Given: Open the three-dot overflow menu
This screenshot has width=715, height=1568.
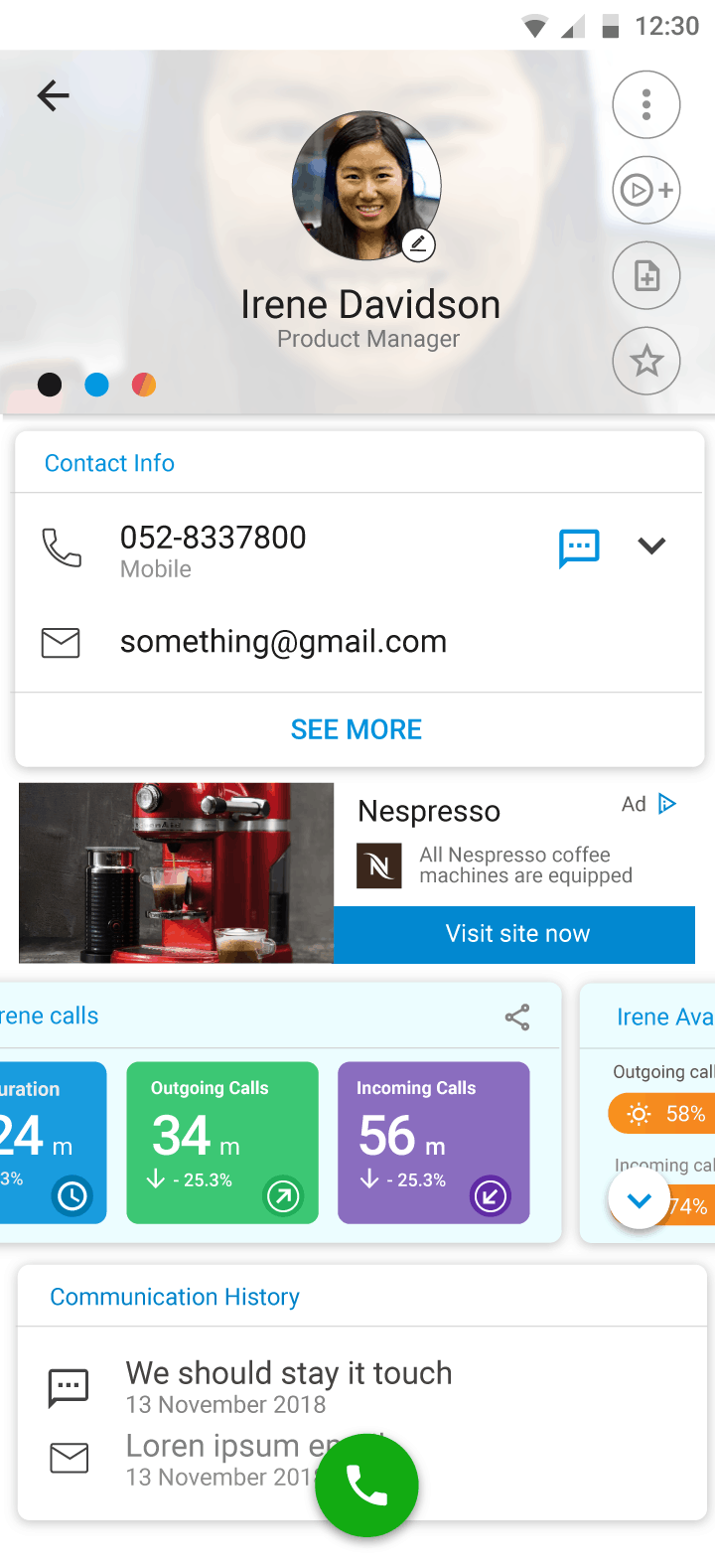Looking at the screenshot, I should (x=646, y=104).
